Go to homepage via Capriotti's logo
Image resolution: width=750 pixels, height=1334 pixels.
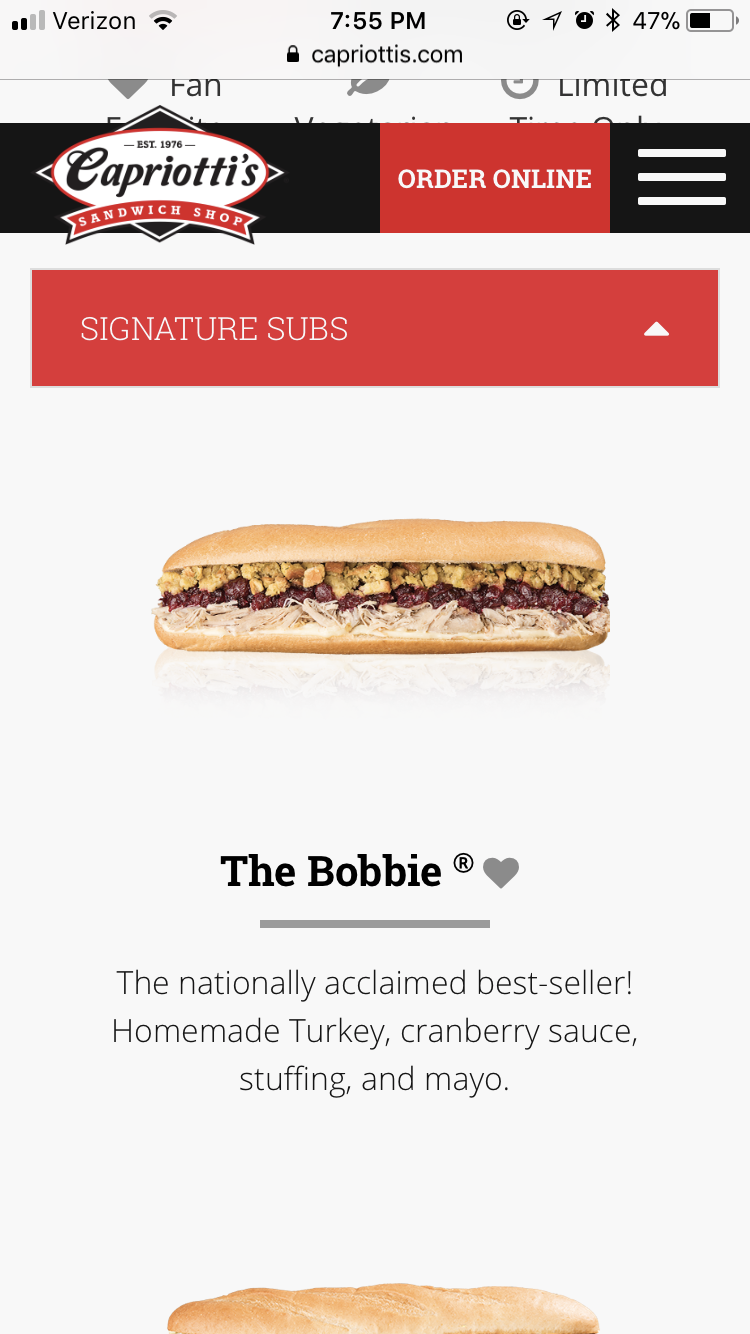(x=160, y=177)
